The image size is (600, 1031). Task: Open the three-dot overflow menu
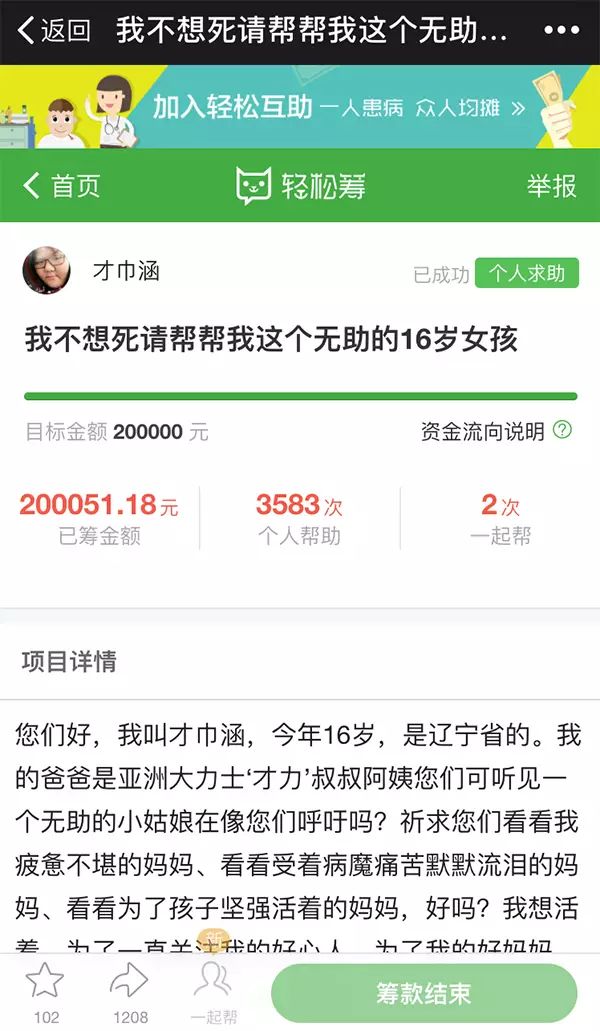561,31
